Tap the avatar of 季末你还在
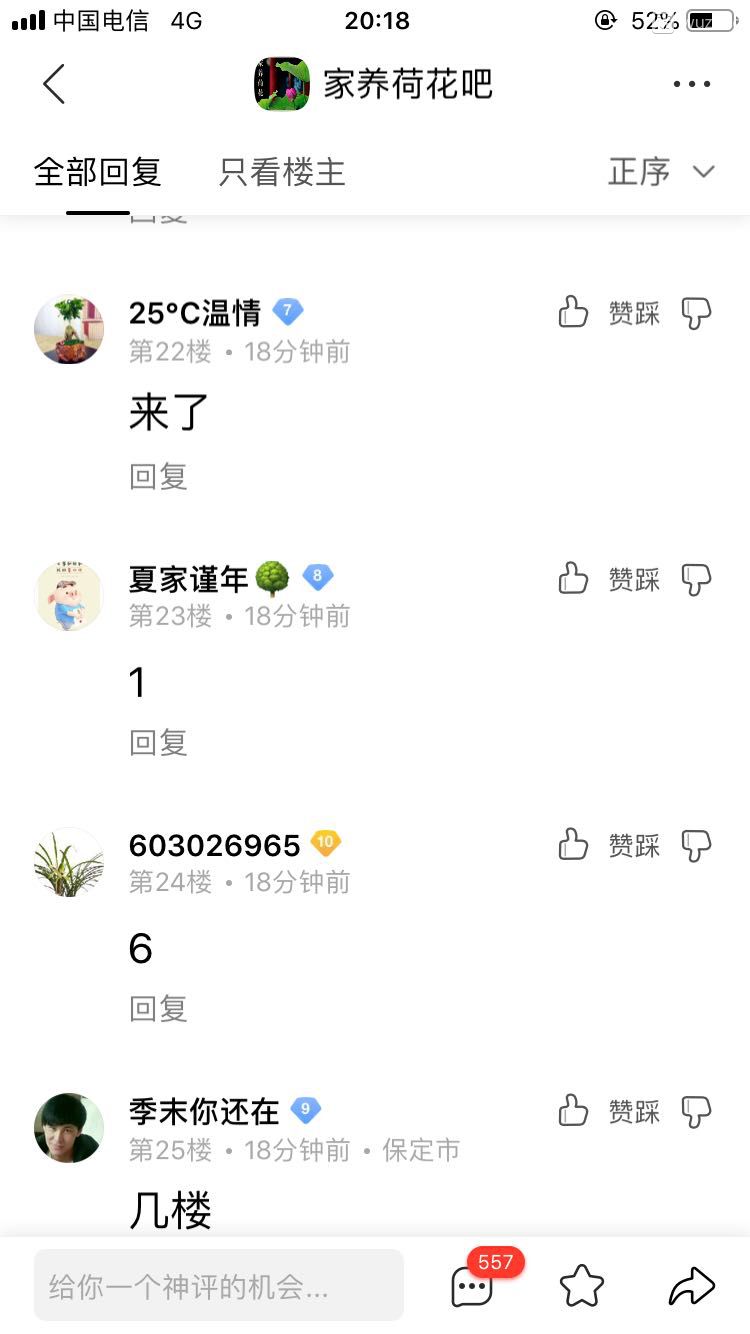Image resolution: width=750 pixels, height=1334 pixels. click(69, 1128)
